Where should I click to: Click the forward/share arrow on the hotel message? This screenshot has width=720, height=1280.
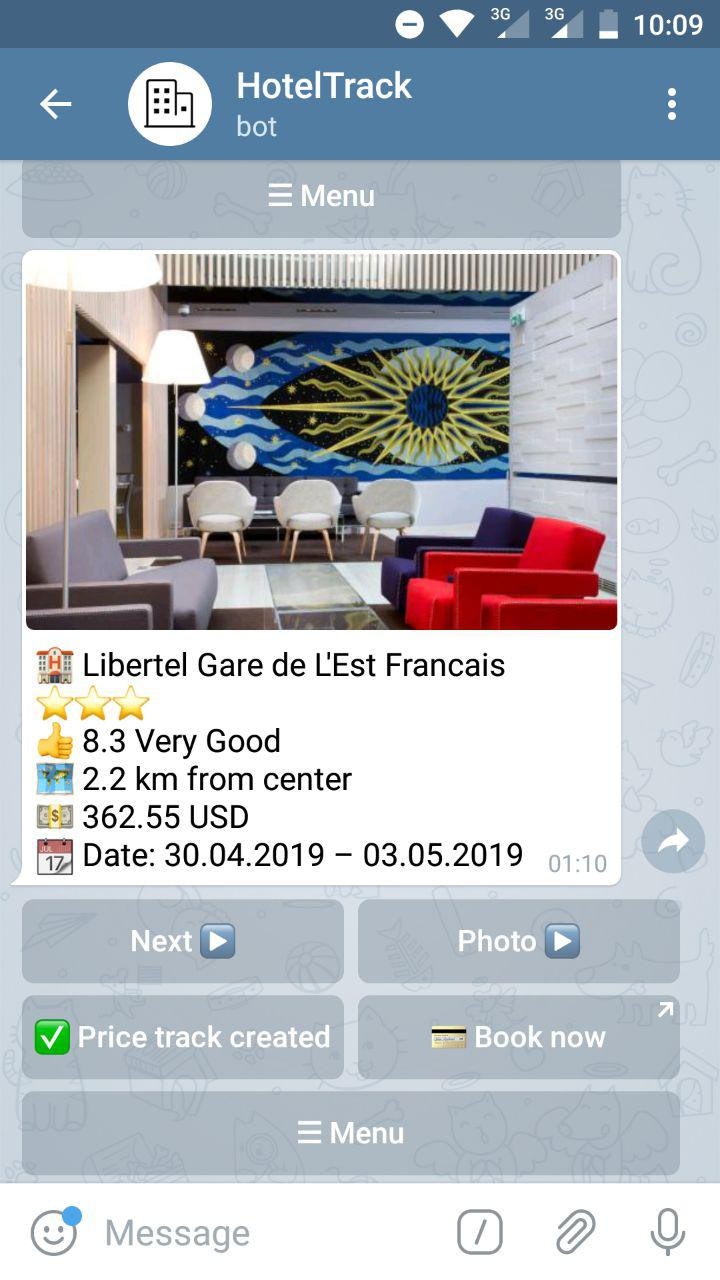674,841
